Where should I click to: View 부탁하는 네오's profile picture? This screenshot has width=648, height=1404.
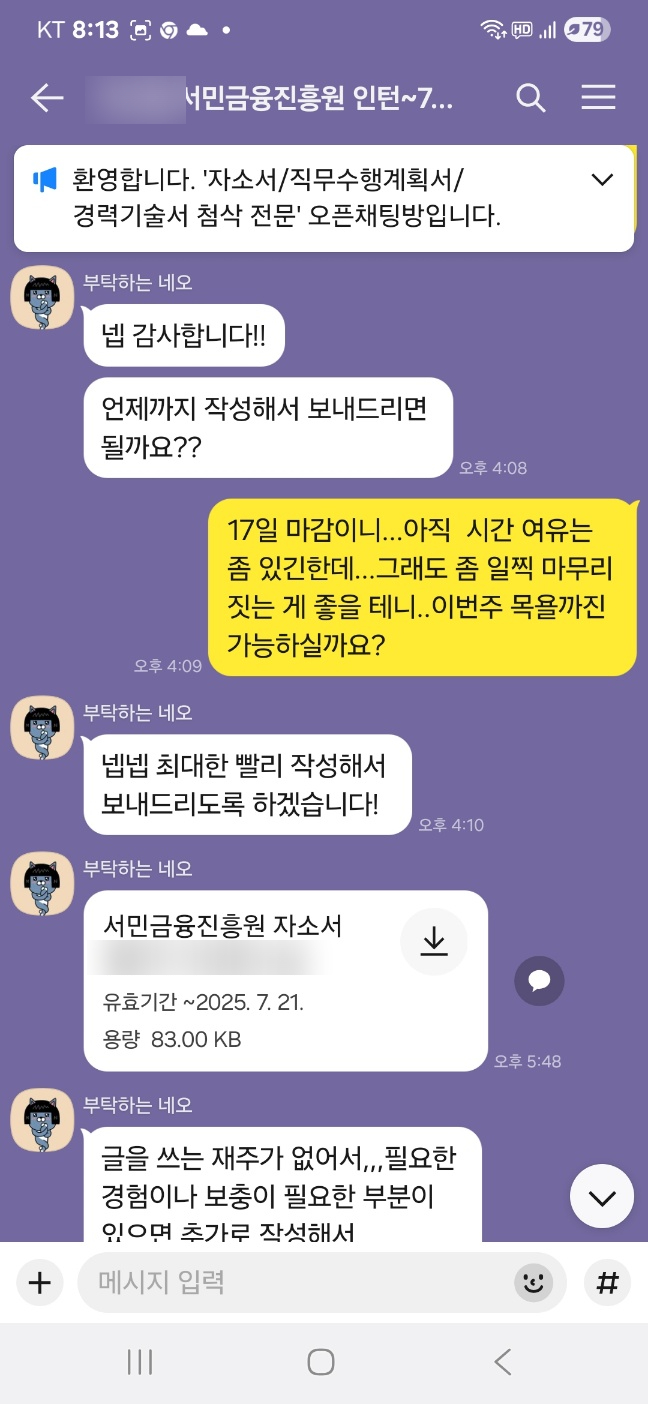[42, 297]
